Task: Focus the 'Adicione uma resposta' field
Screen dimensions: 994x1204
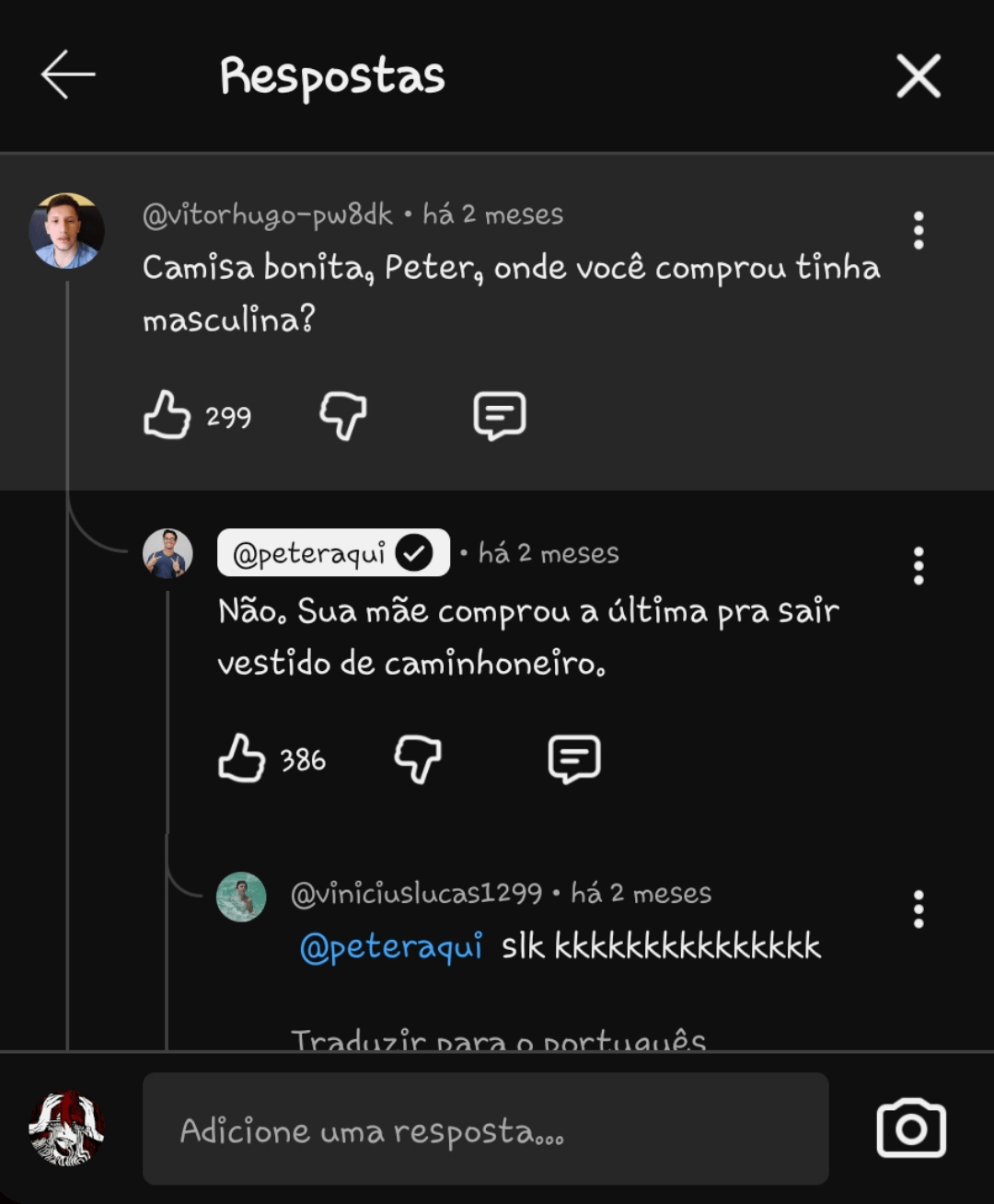Action: tap(485, 1129)
